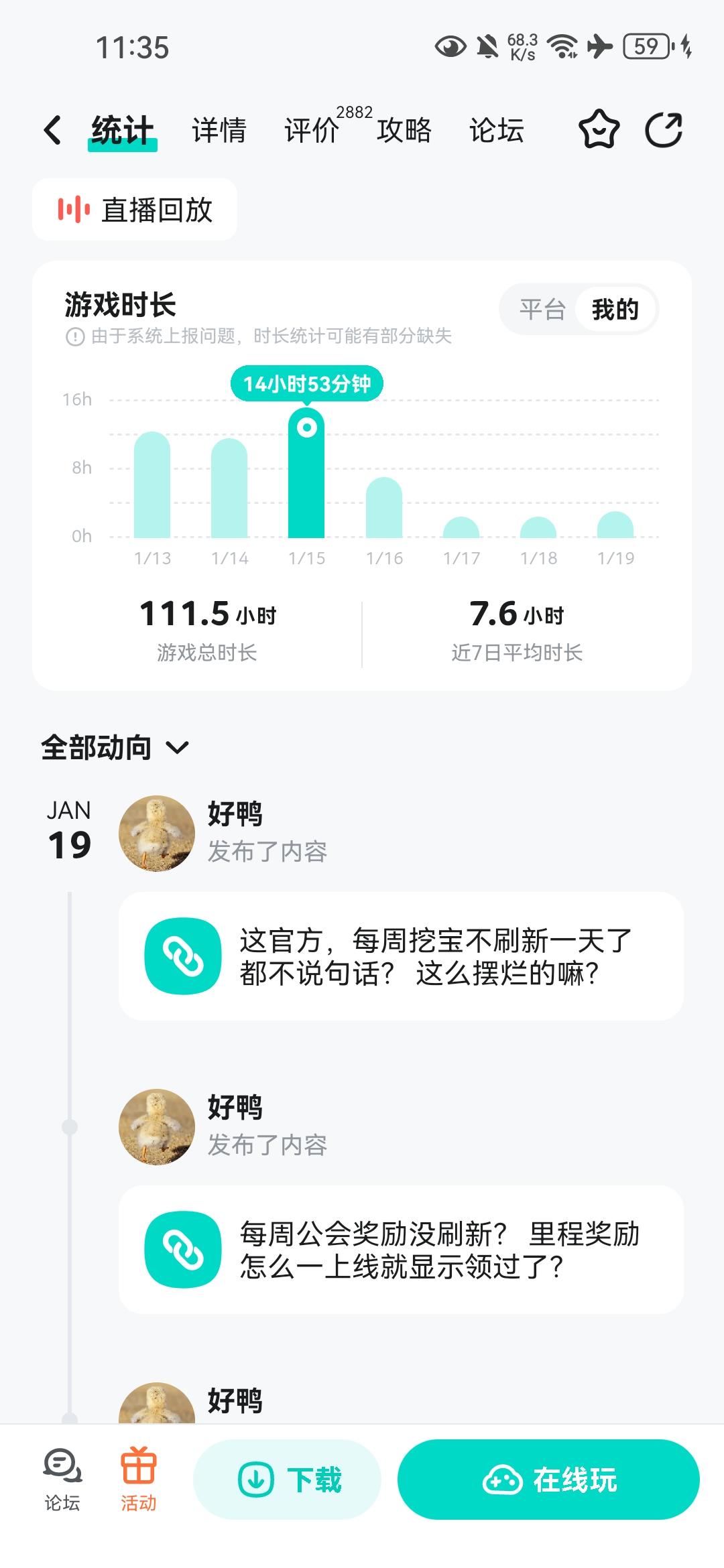The width and height of the screenshot is (724, 1568).
Task: Select the 1/13 bar in the chart
Action: click(x=152, y=484)
